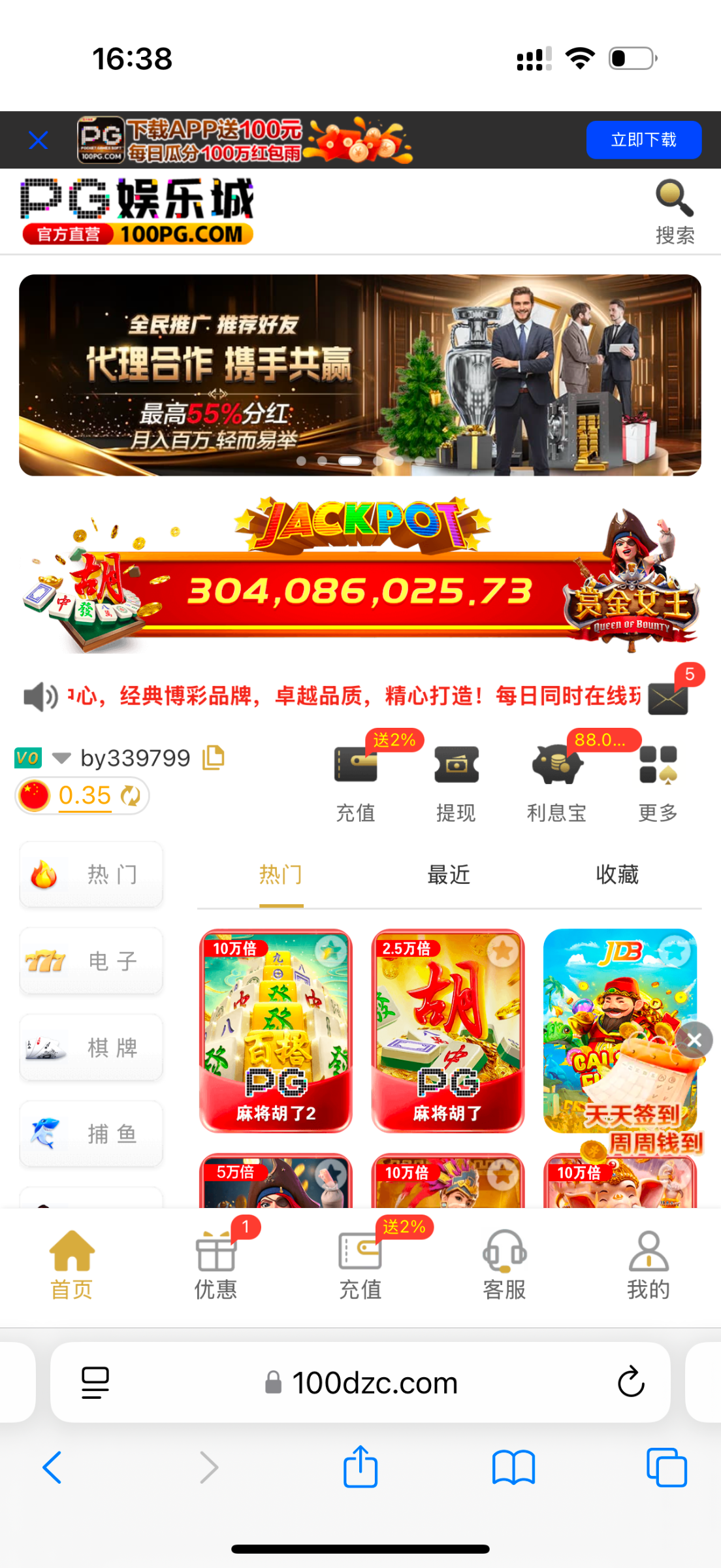Viewport: 721px width, 1568px height.
Task: Go to the 优惠 promotions tab
Action: coord(216,1266)
